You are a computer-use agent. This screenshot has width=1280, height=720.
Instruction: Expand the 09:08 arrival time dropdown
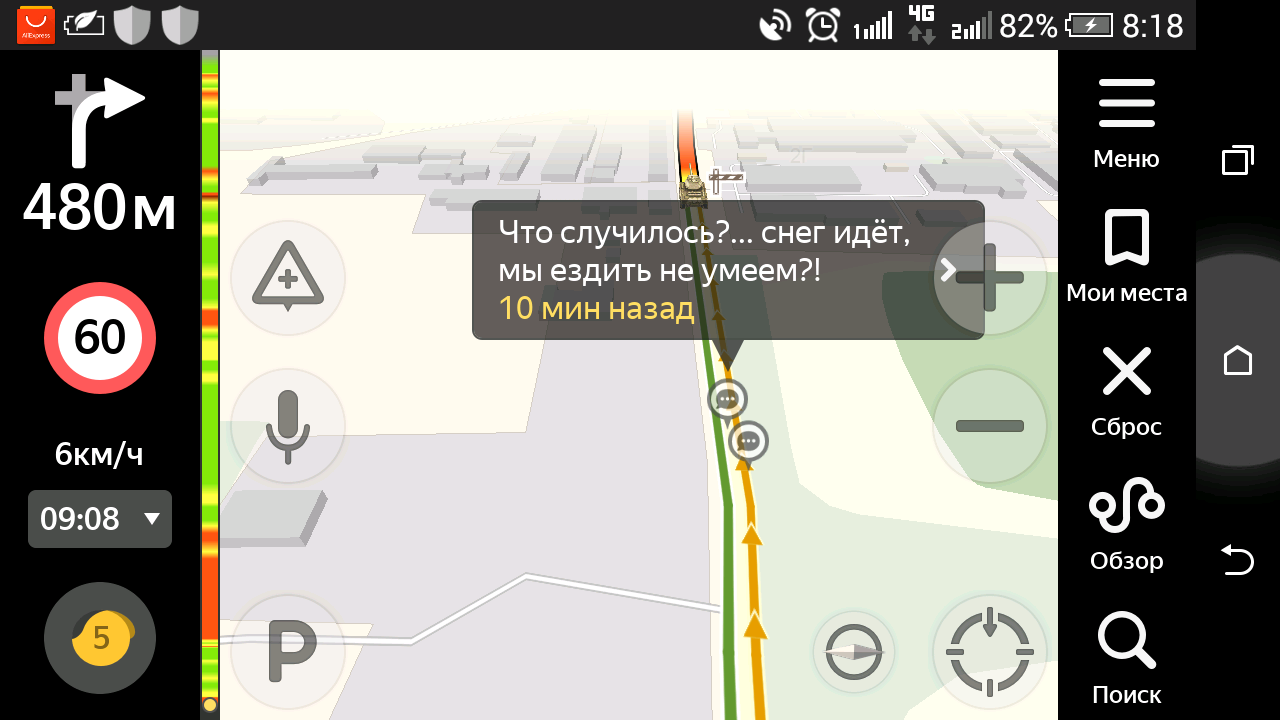[100, 519]
